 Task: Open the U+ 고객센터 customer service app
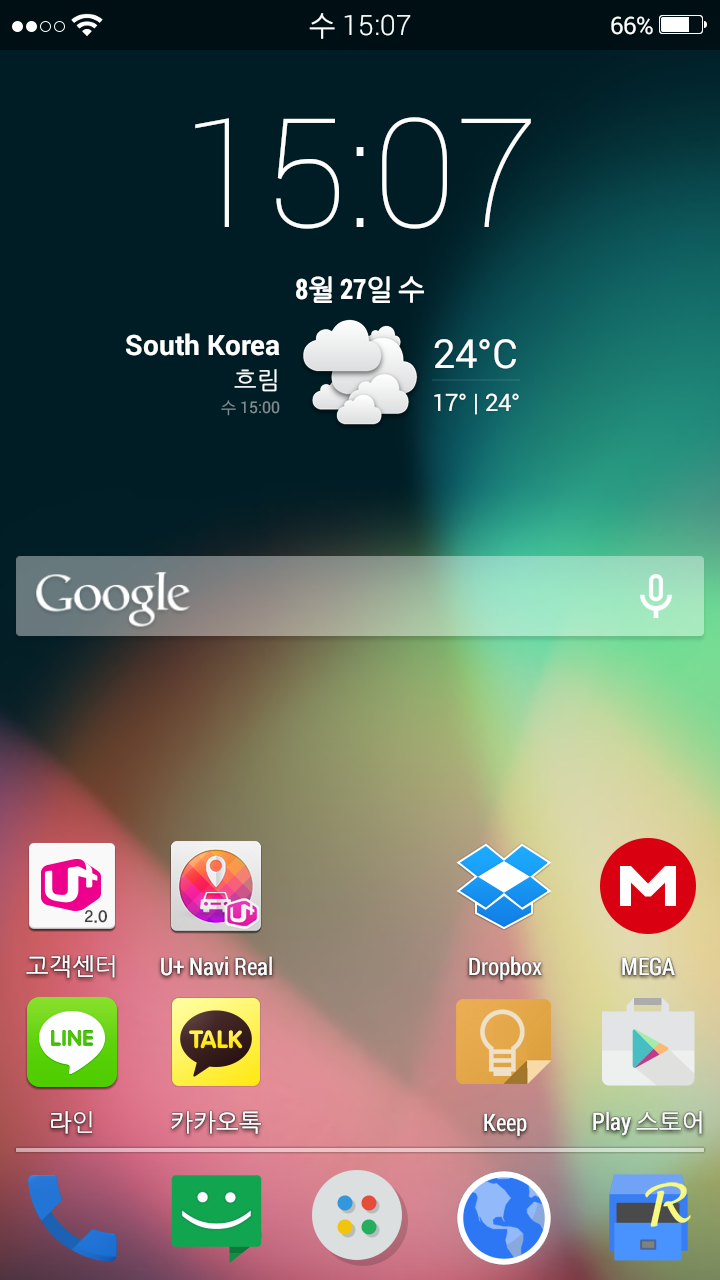pyautogui.click(x=71, y=885)
